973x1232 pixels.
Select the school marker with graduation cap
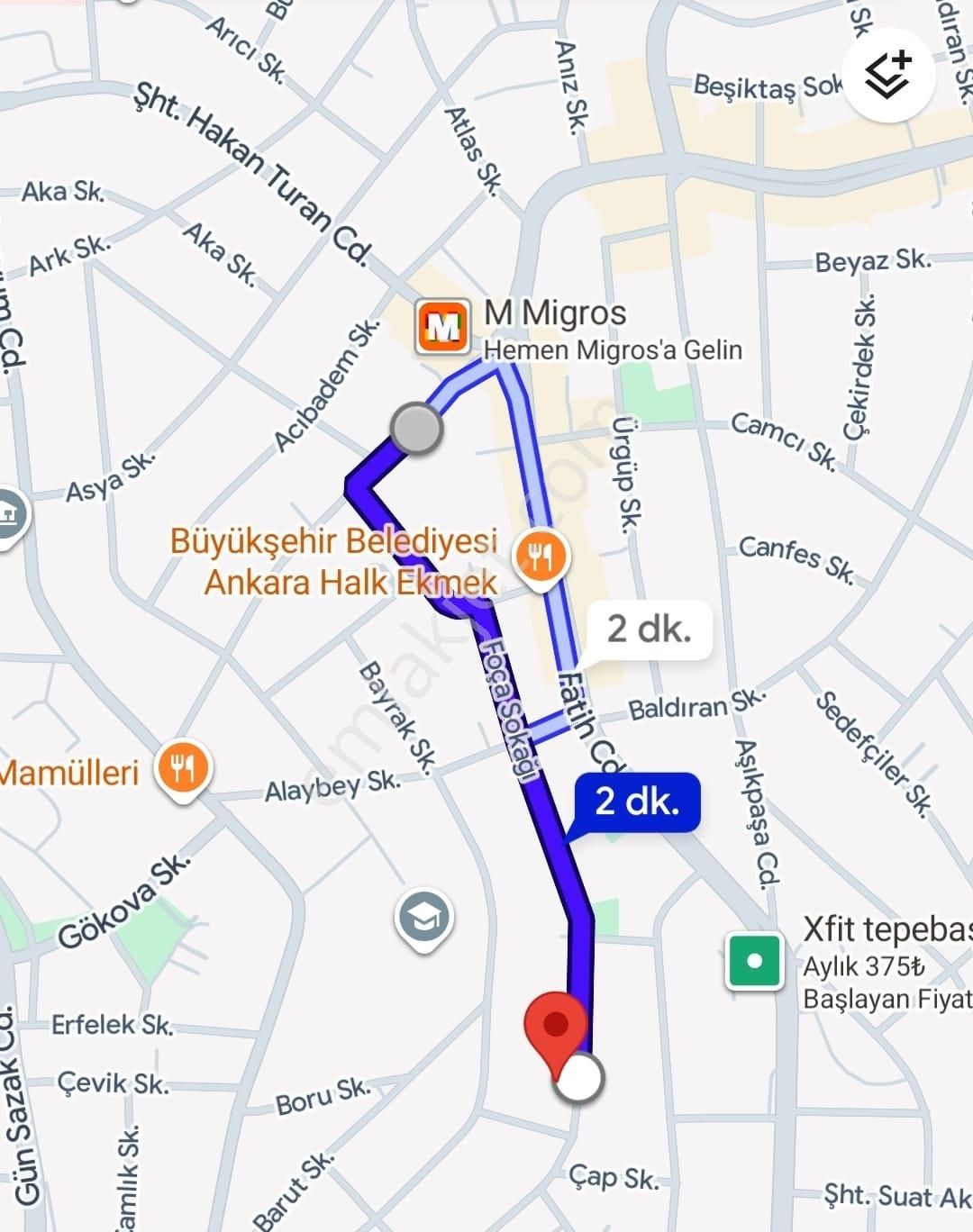(423, 919)
